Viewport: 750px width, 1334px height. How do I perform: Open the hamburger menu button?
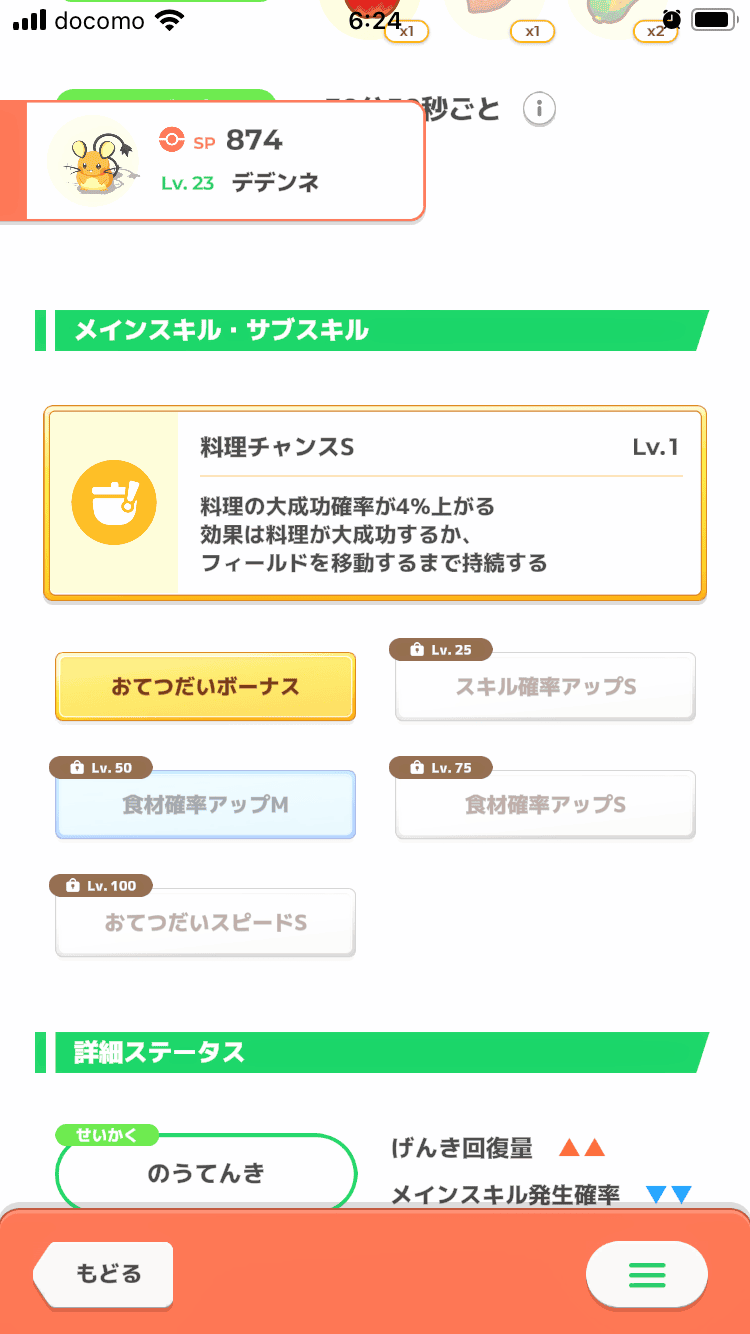pos(646,1274)
